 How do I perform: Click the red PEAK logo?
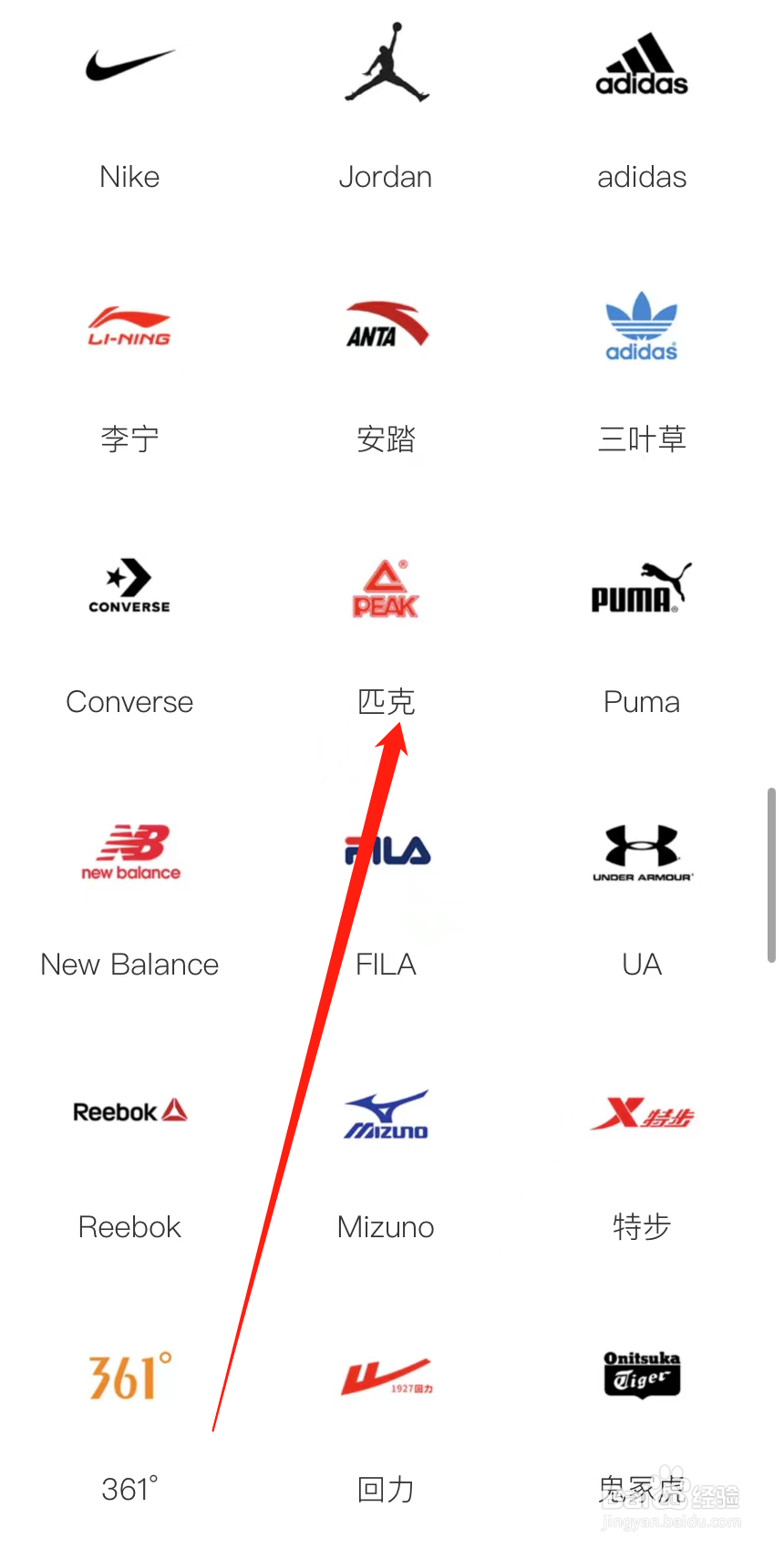point(386,588)
